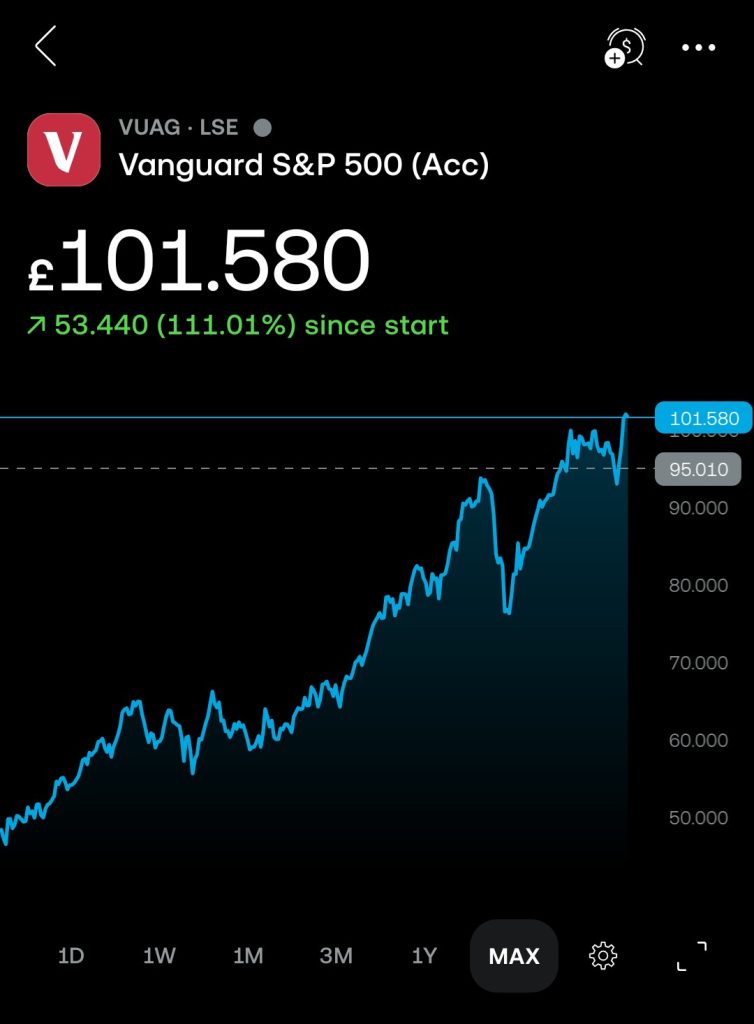The width and height of the screenshot is (754, 1024).
Task: Click the 95.010 previous close badge
Action: point(698,469)
